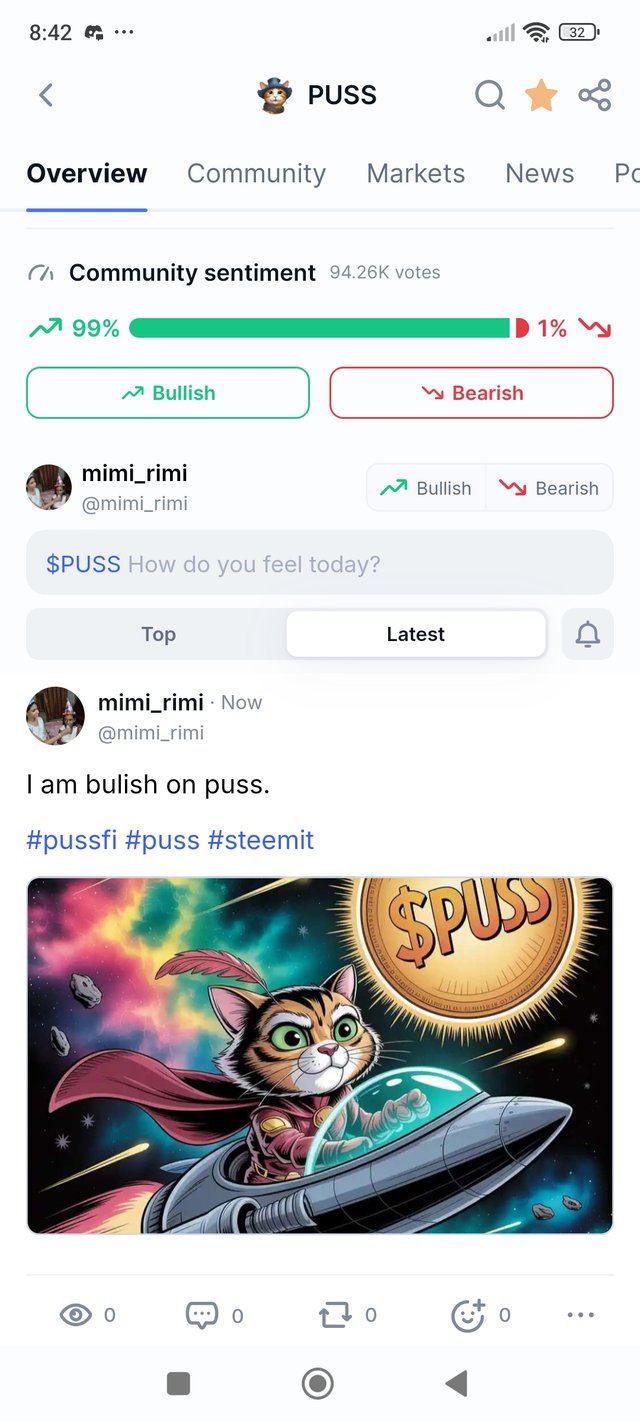
Task: Add an emoji reaction to the post
Action: tap(468, 1315)
